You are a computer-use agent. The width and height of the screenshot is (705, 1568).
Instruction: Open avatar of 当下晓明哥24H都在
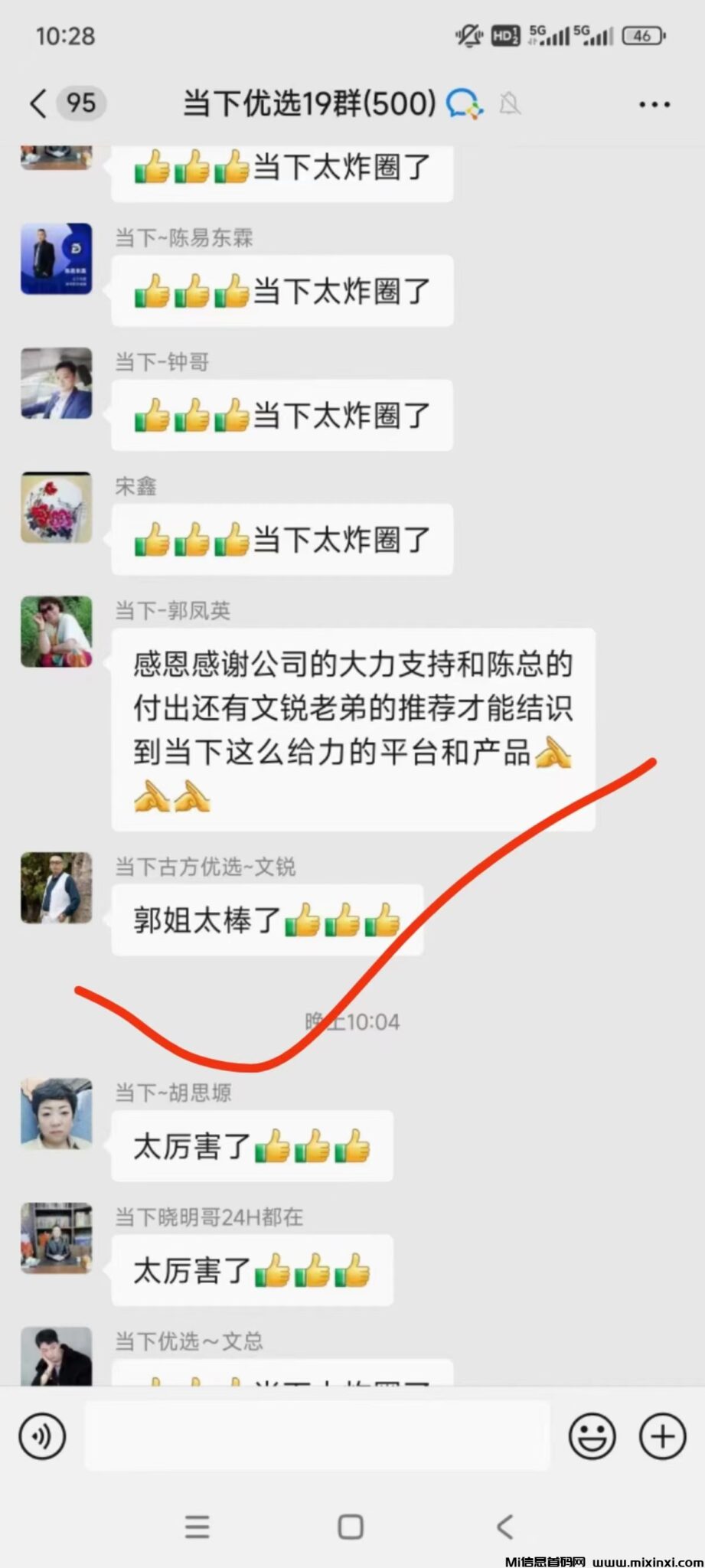click(57, 1238)
